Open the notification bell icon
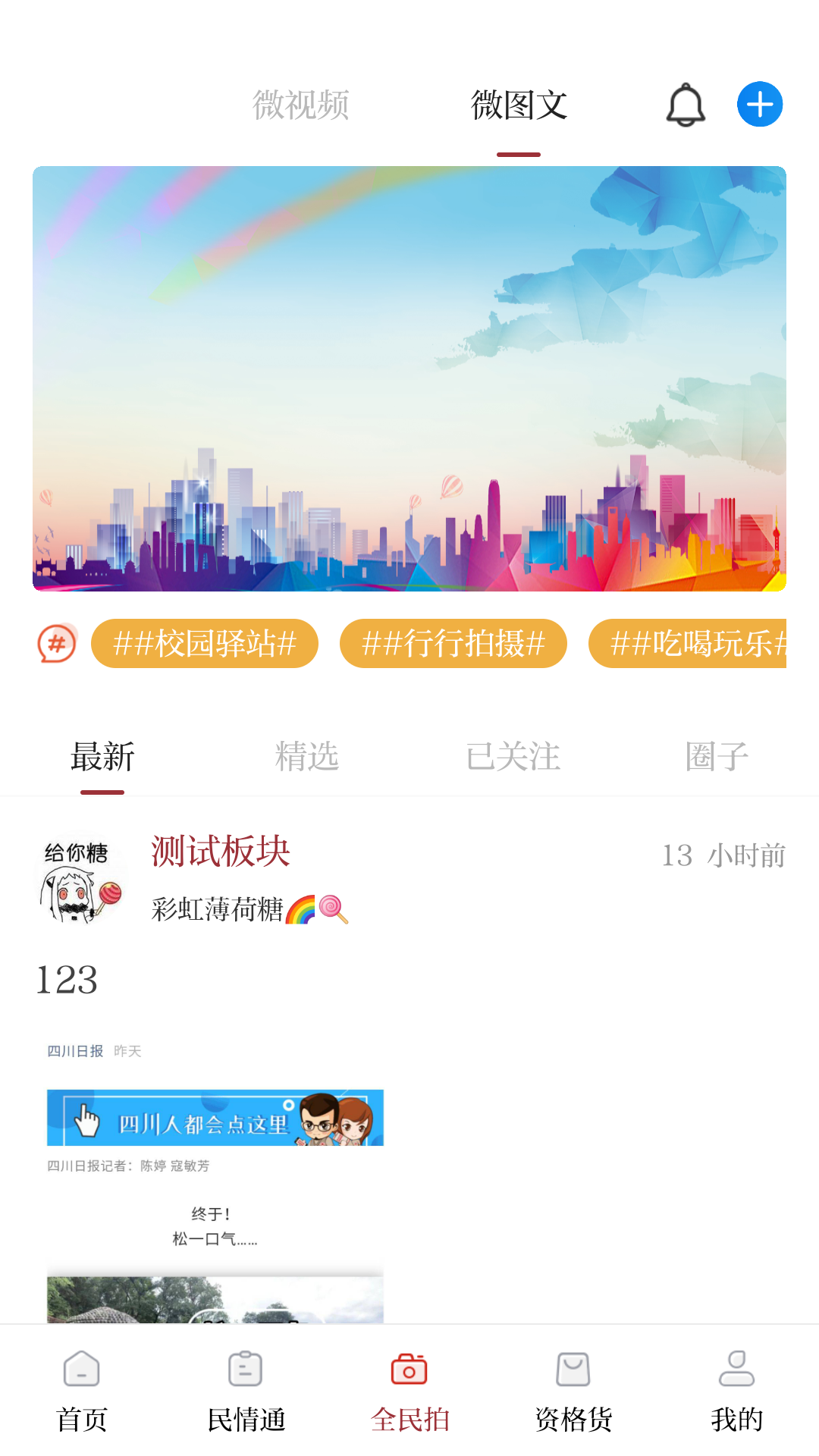 (x=684, y=104)
